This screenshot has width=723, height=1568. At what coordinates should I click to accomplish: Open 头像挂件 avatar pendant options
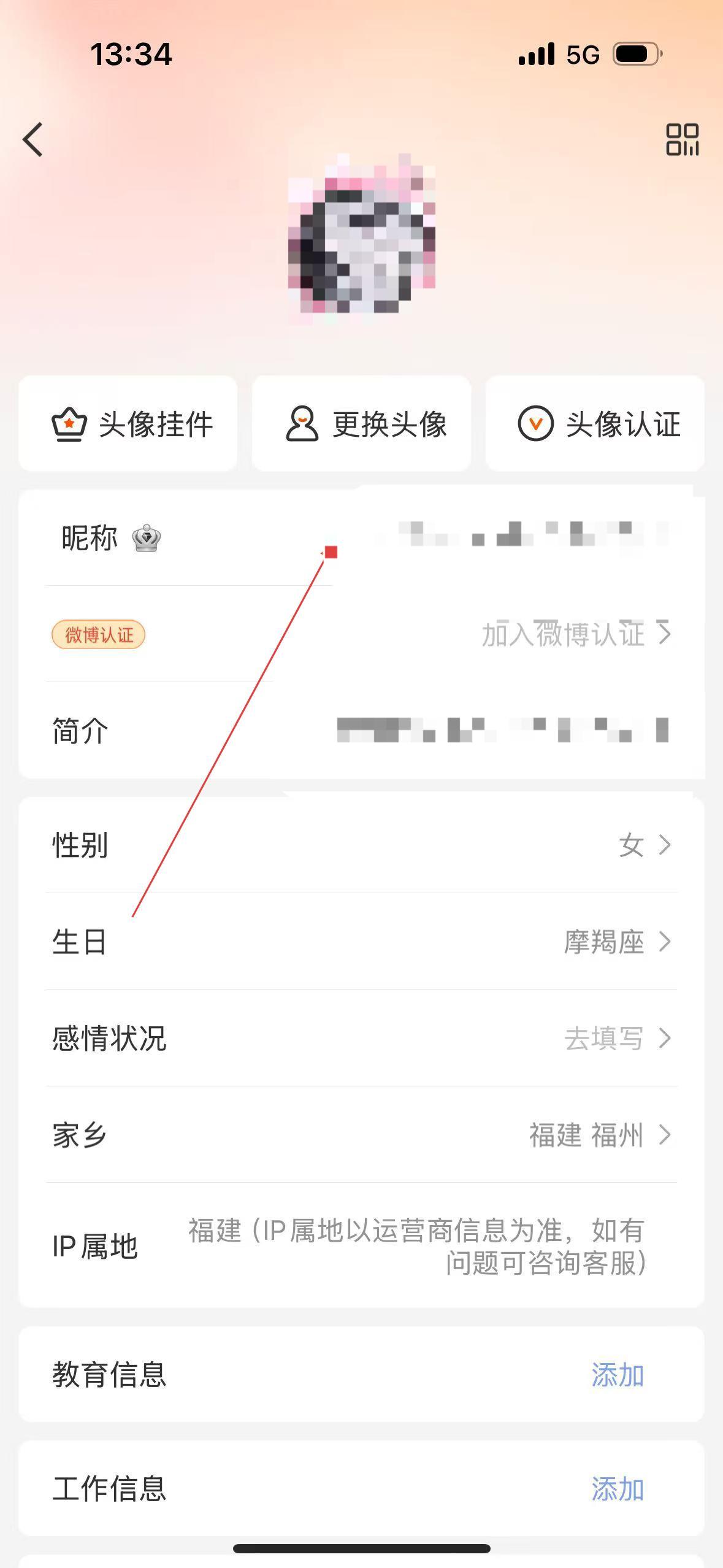[128, 424]
